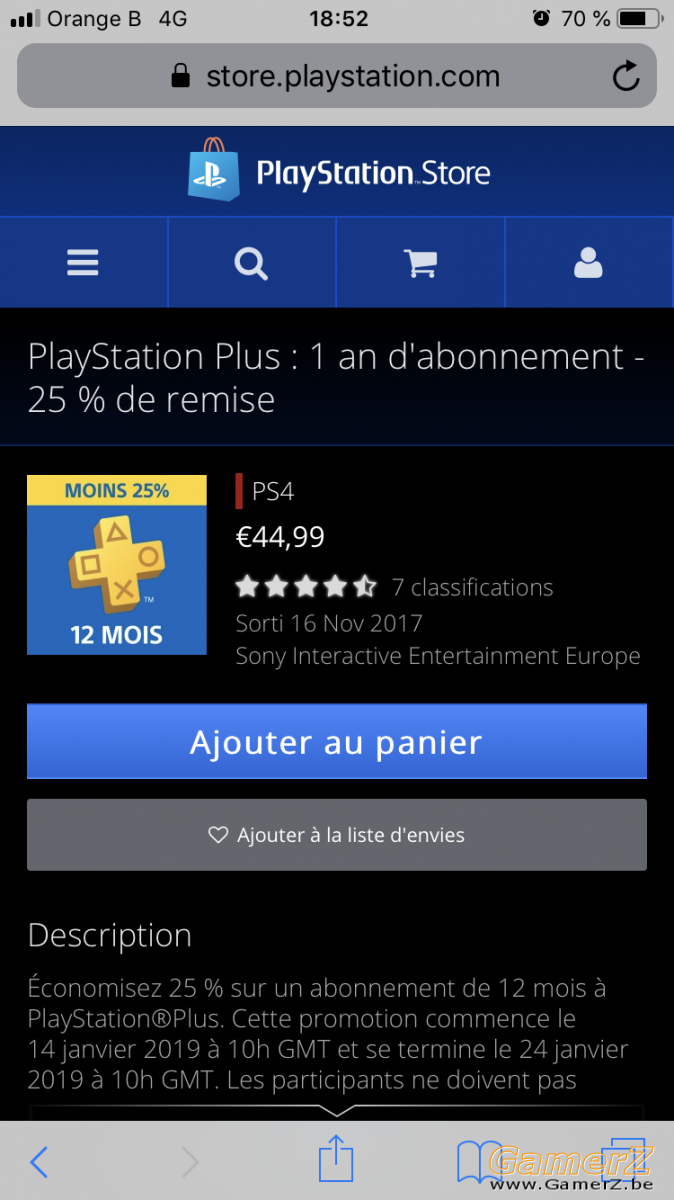Open Safari bookmarks
The image size is (674, 1200).
click(480, 1162)
